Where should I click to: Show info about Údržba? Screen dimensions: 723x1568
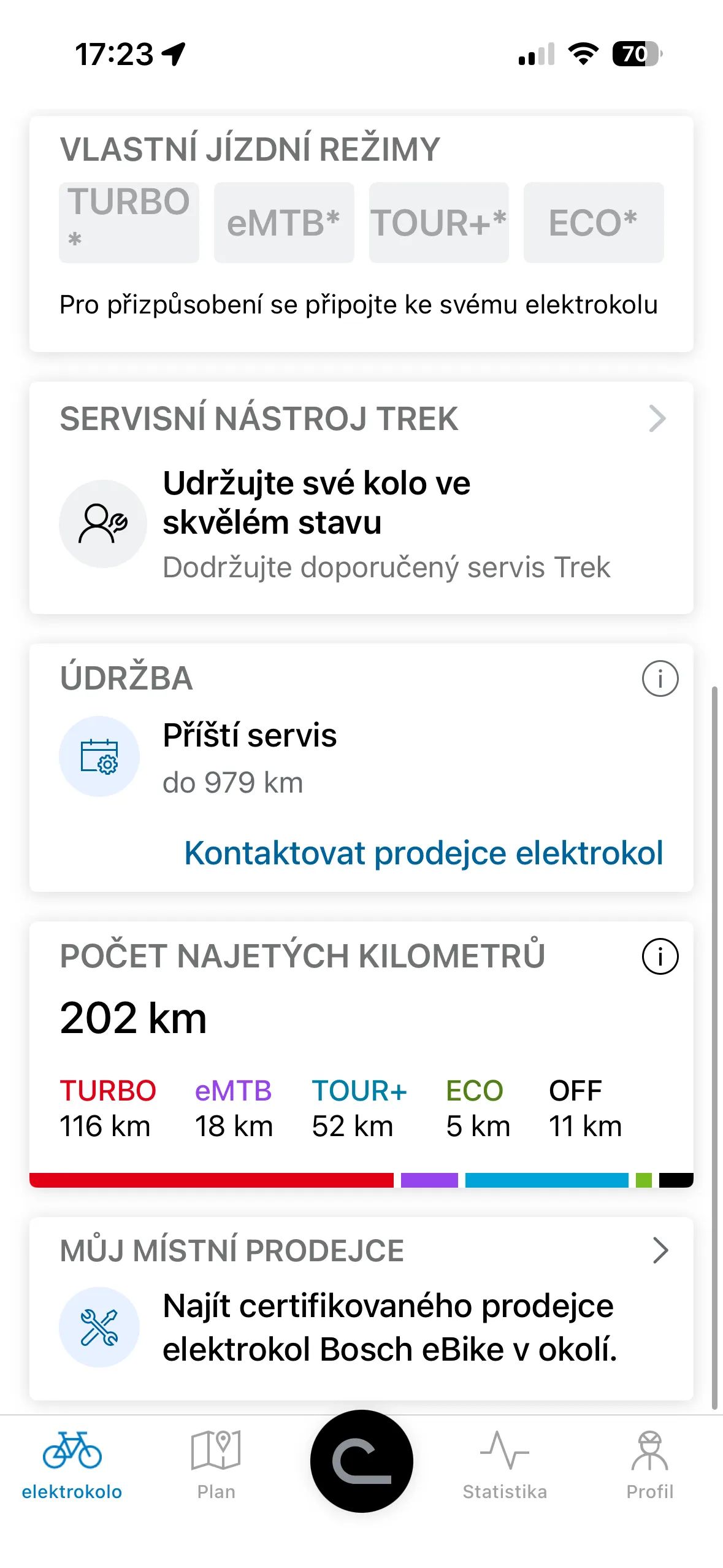pos(660,678)
